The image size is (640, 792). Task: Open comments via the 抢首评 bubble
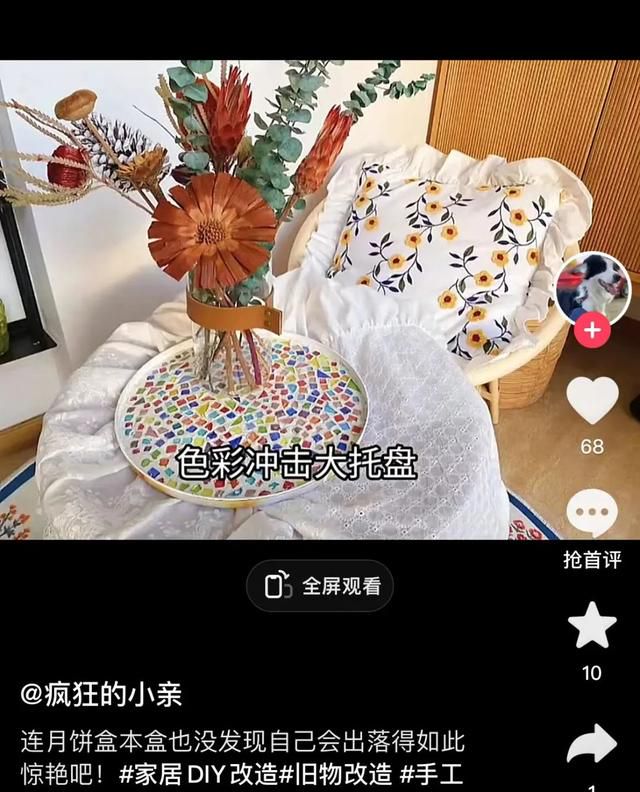(x=592, y=514)
